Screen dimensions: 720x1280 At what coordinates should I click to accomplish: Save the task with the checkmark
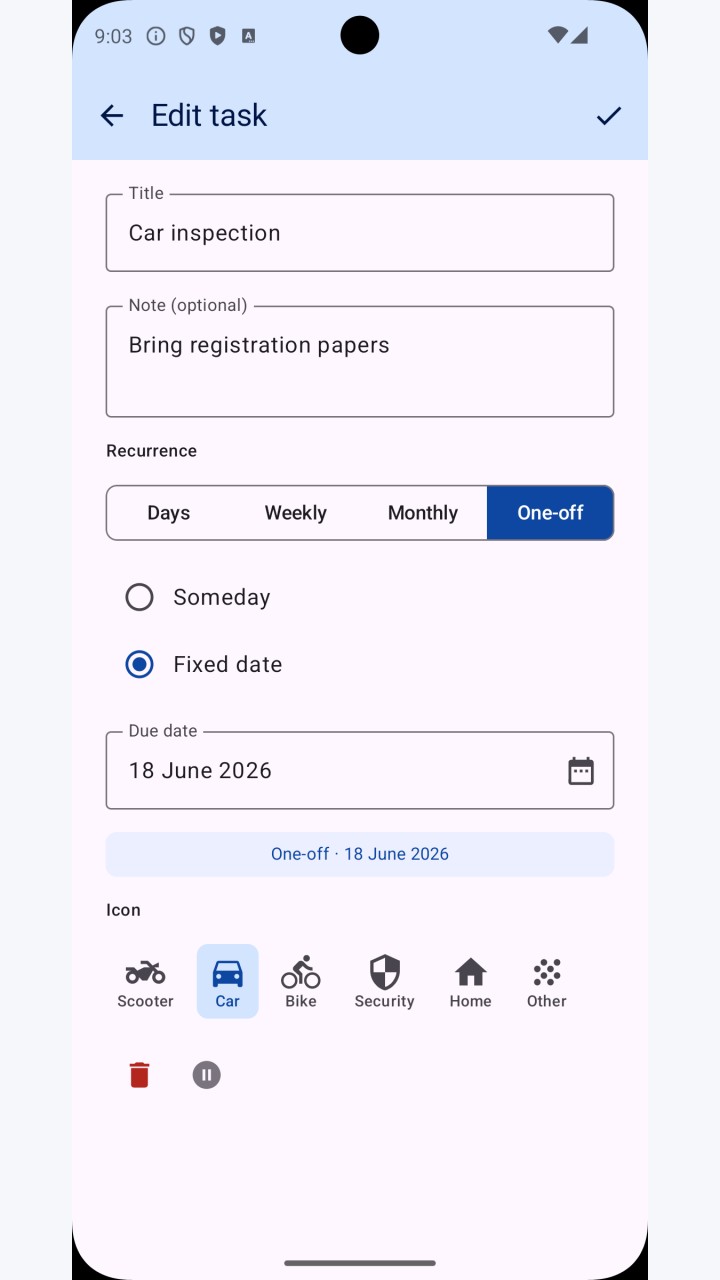coord(608,116)
